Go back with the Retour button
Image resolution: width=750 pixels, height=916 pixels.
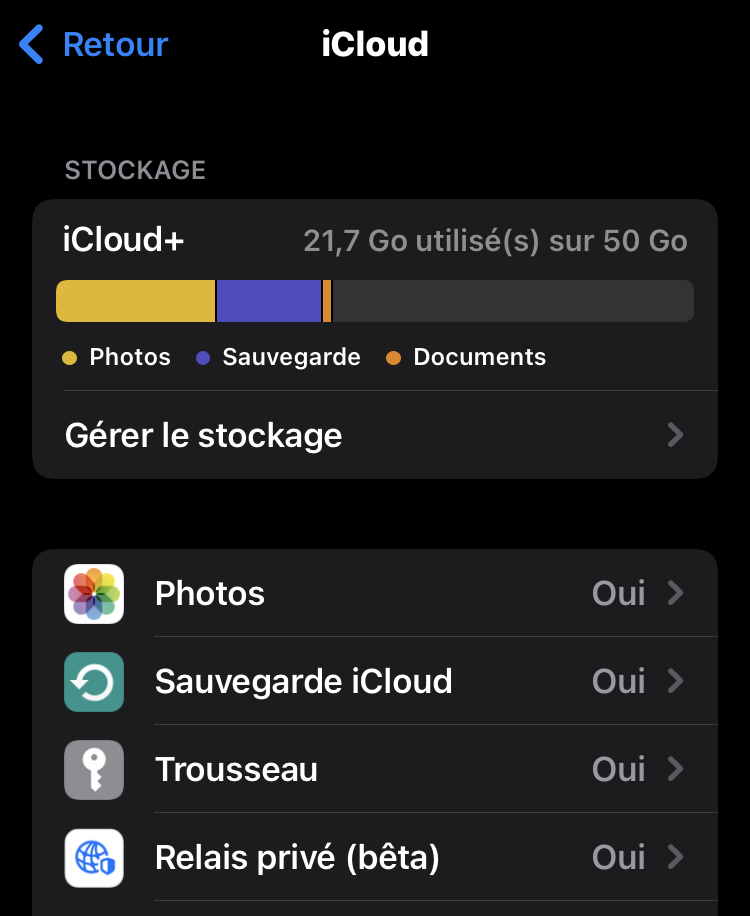(x=94, y=45)
